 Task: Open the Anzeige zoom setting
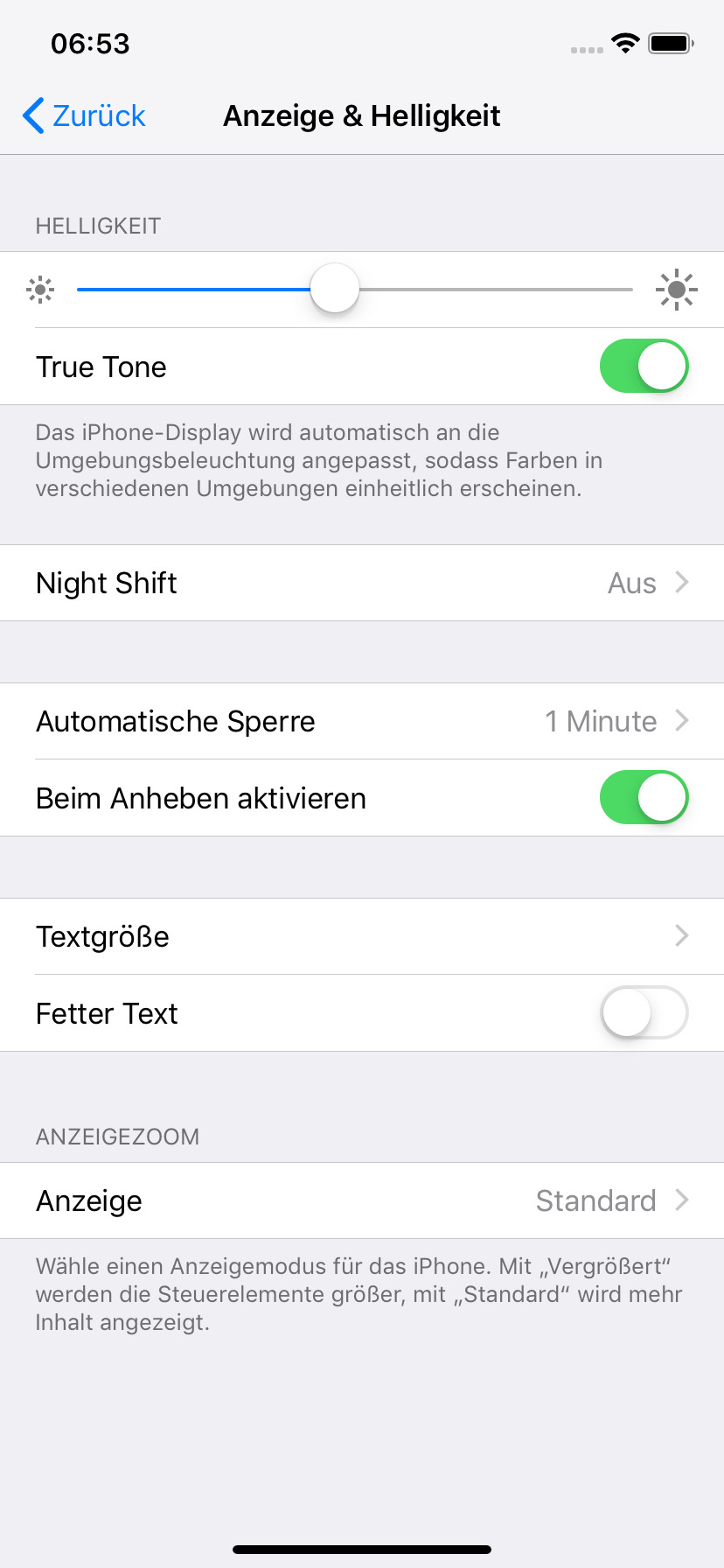click(x=362, y=1200)
